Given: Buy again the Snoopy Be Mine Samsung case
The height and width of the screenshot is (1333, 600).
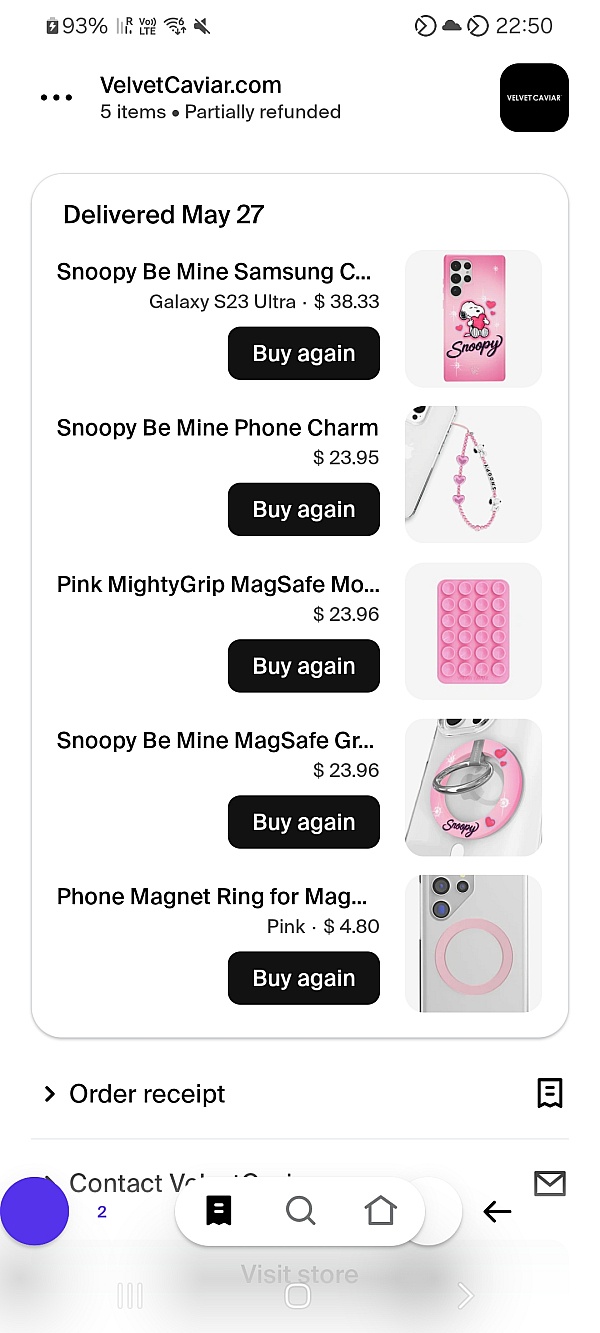Looking at the screenshot, I should (304, 353).
